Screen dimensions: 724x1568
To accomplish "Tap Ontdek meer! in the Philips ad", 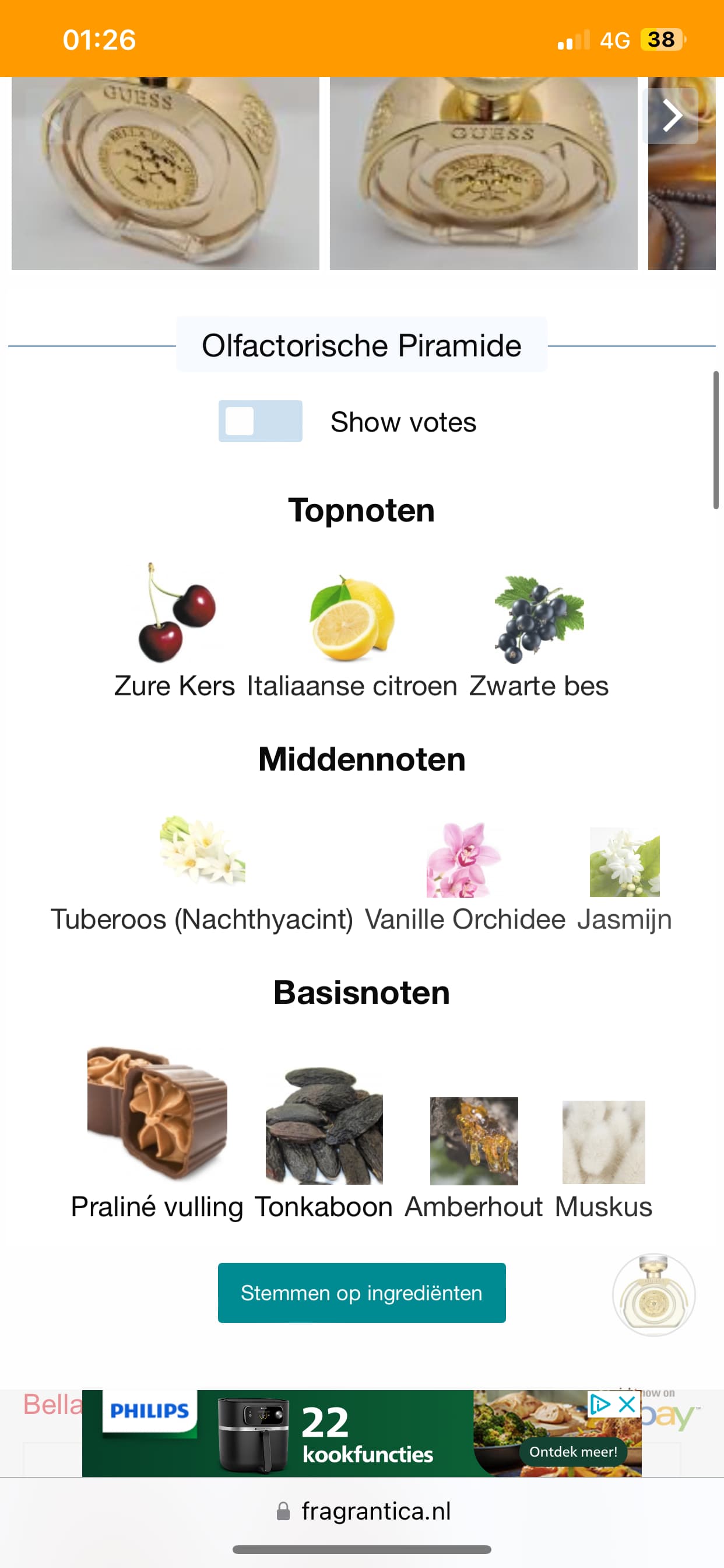I will click(573, 1452).
